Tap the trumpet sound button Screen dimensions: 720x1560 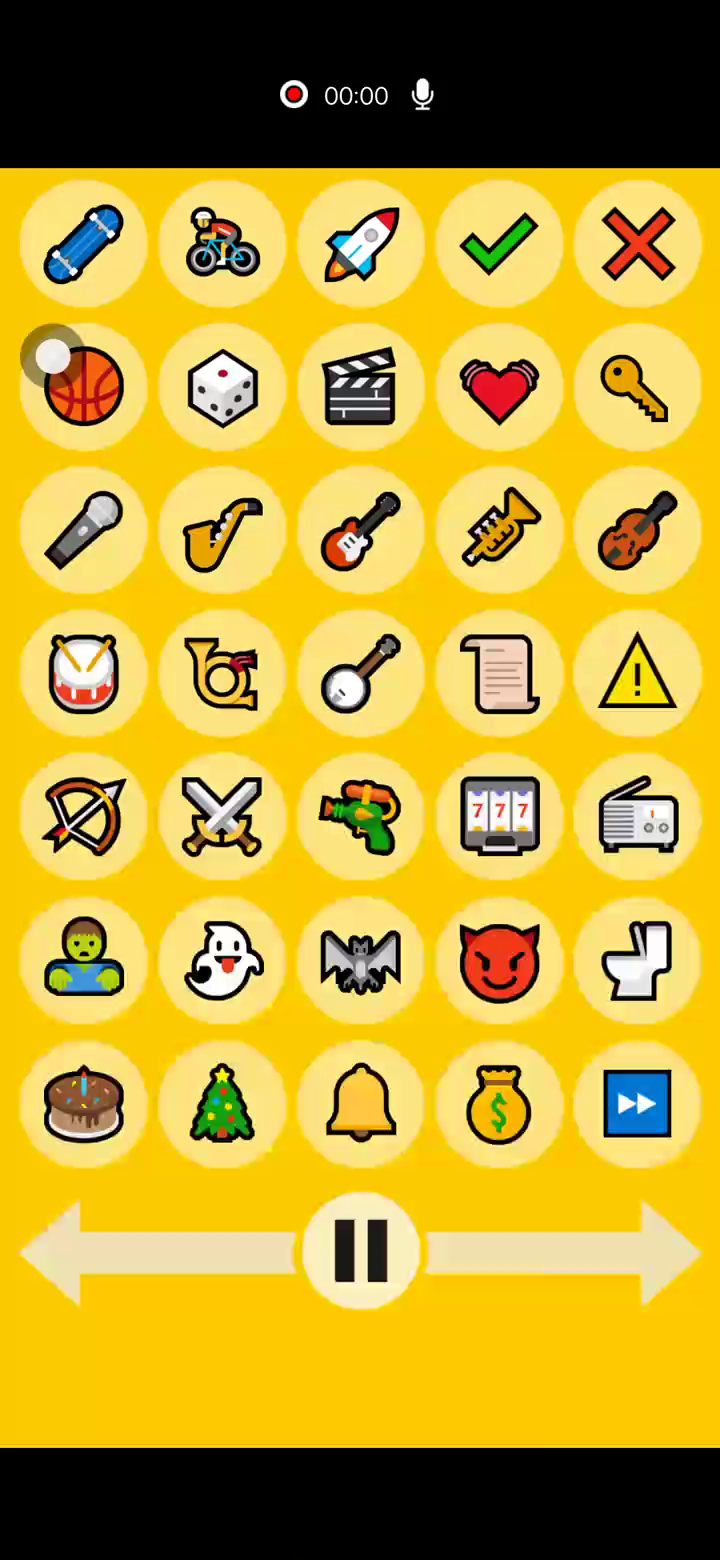(499, 530)
